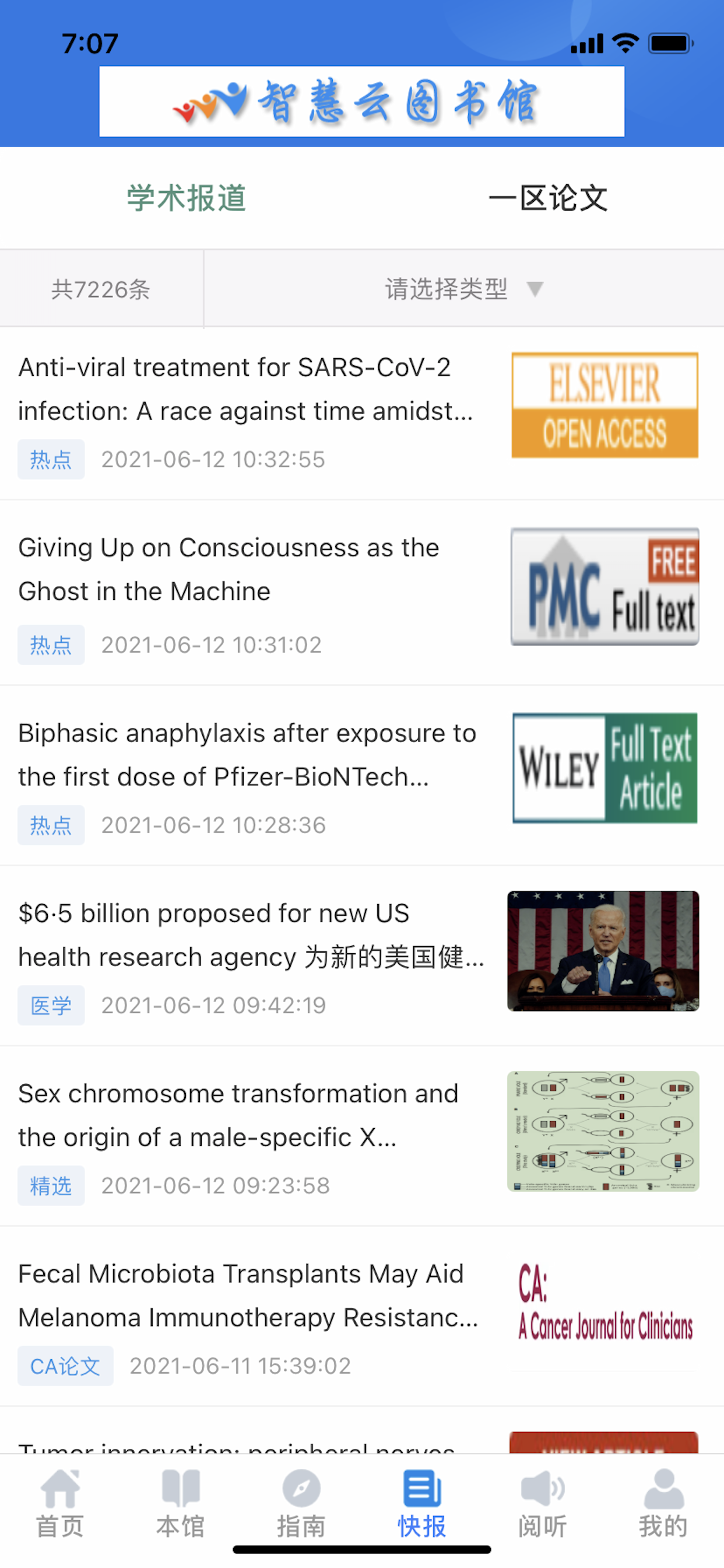Open the Anti-viral treatment for SARS-CoV-2 article
This screenshot has height=1568, width=724.
point(362,414)
